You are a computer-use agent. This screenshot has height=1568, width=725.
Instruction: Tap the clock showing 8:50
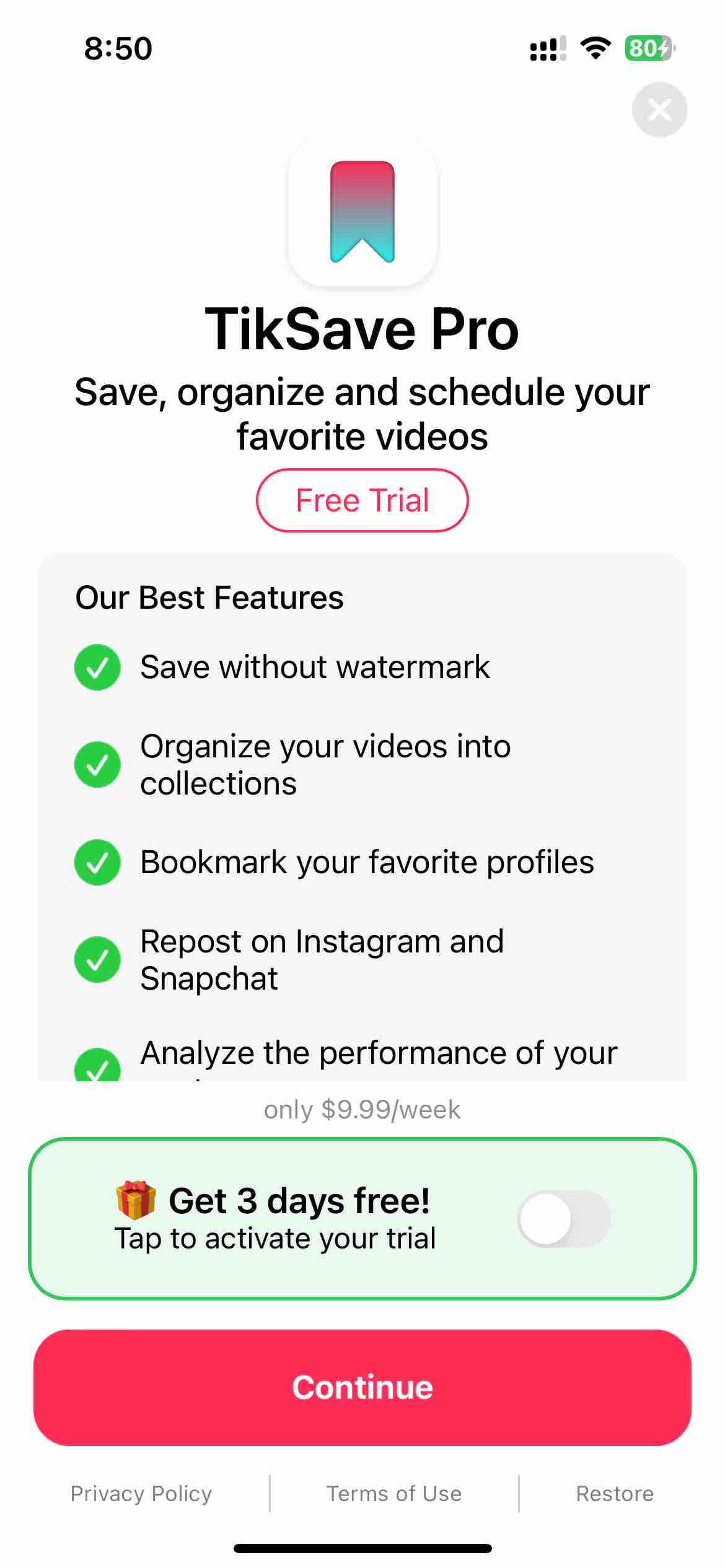pos(116,50)
